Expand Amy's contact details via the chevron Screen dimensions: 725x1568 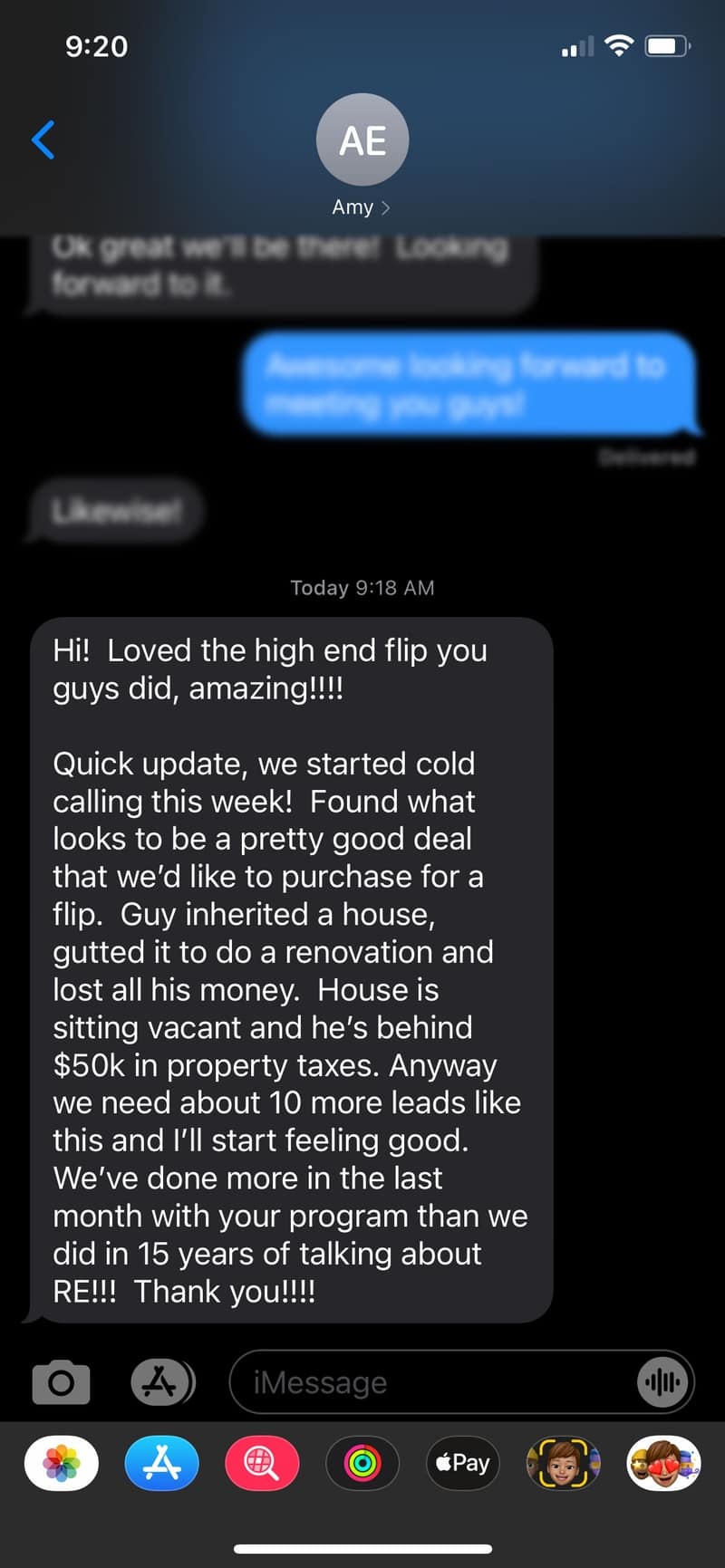386,207
